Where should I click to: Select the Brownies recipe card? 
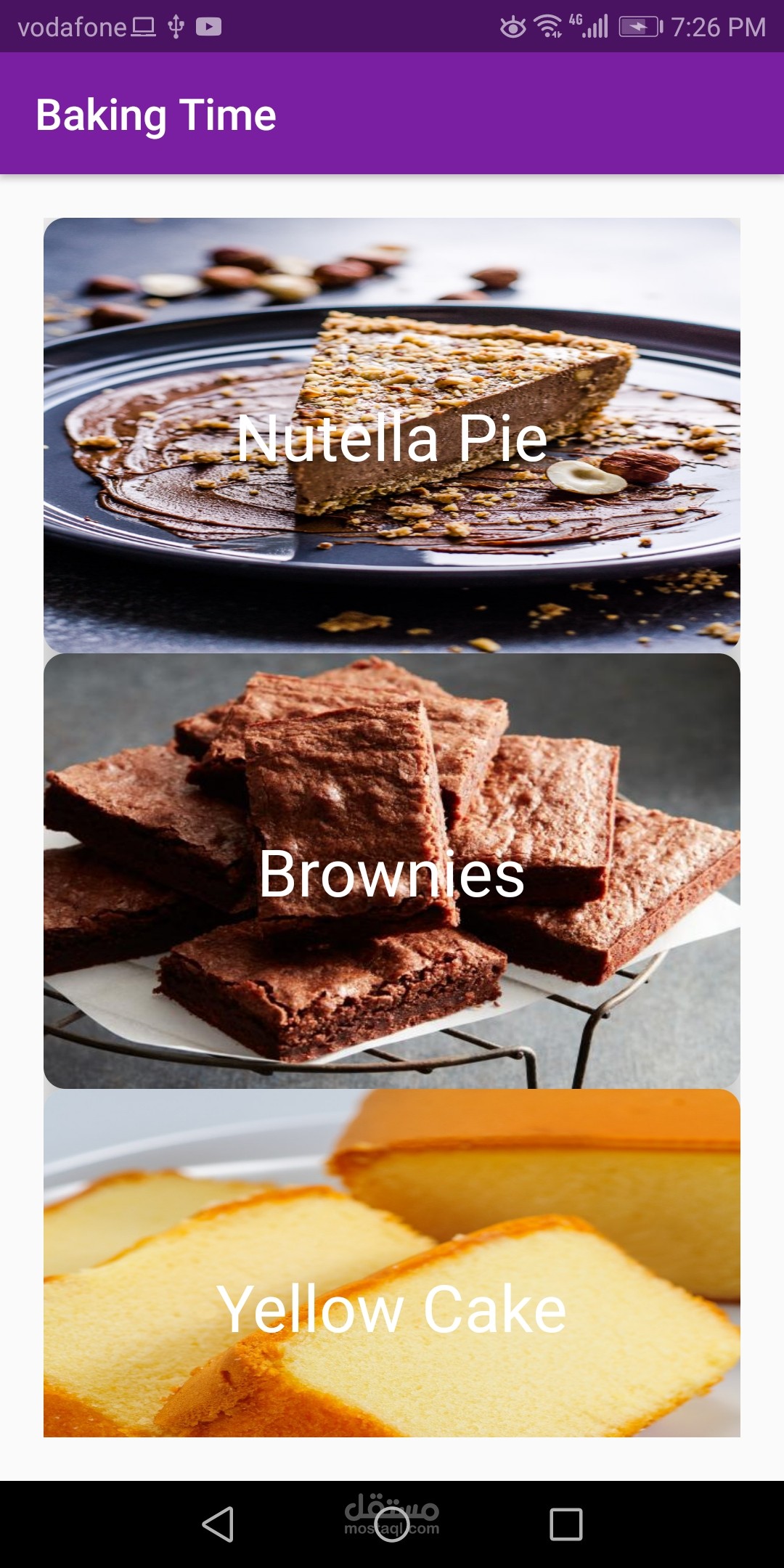coord(392,871)
